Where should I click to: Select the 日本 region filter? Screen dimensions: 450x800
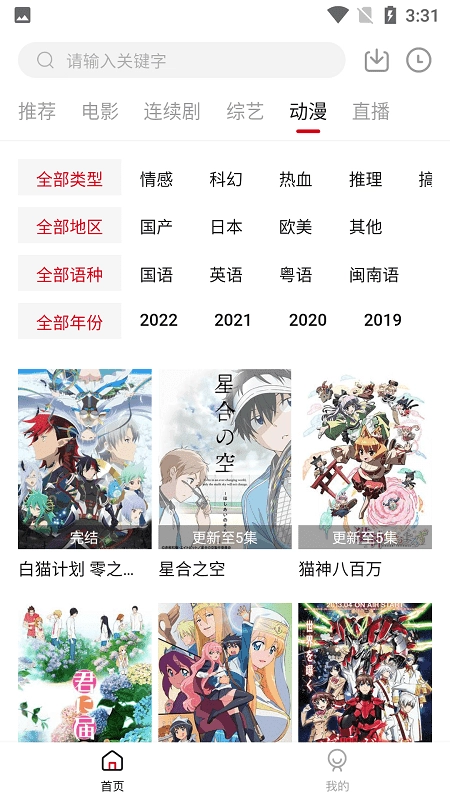tap(226, 227)
